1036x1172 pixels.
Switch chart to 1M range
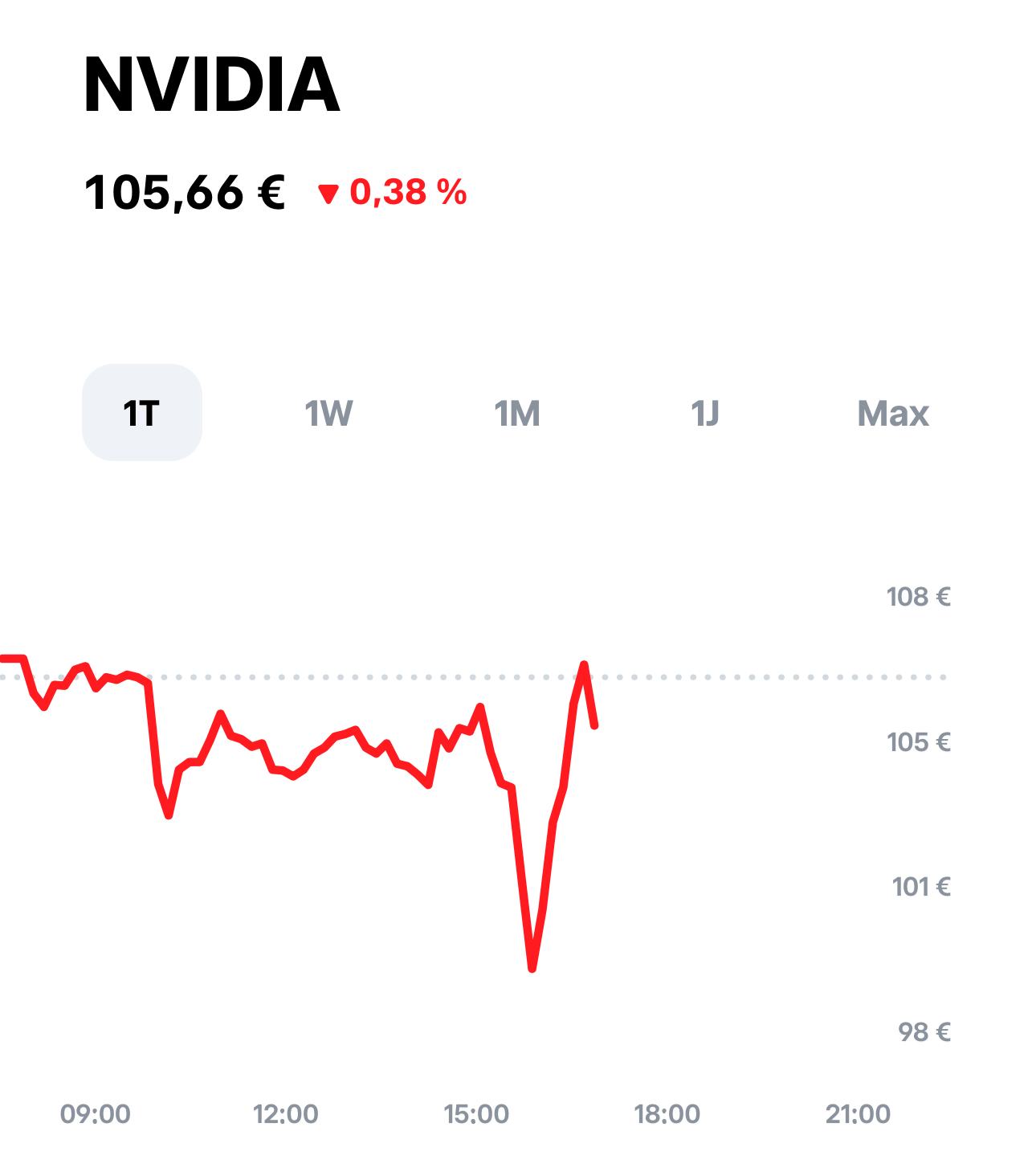(x=517, y=413)
